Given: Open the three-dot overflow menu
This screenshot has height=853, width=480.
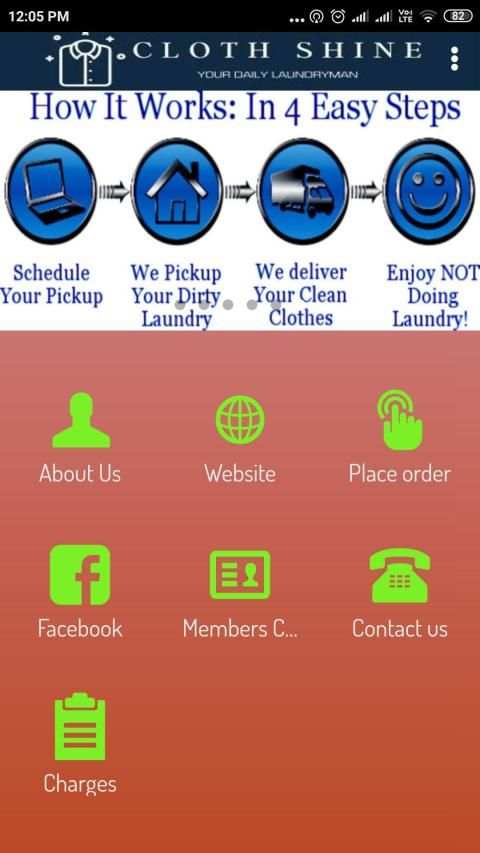Looking at the screenshot, I should pyautogui.click(x=454, y=59).
